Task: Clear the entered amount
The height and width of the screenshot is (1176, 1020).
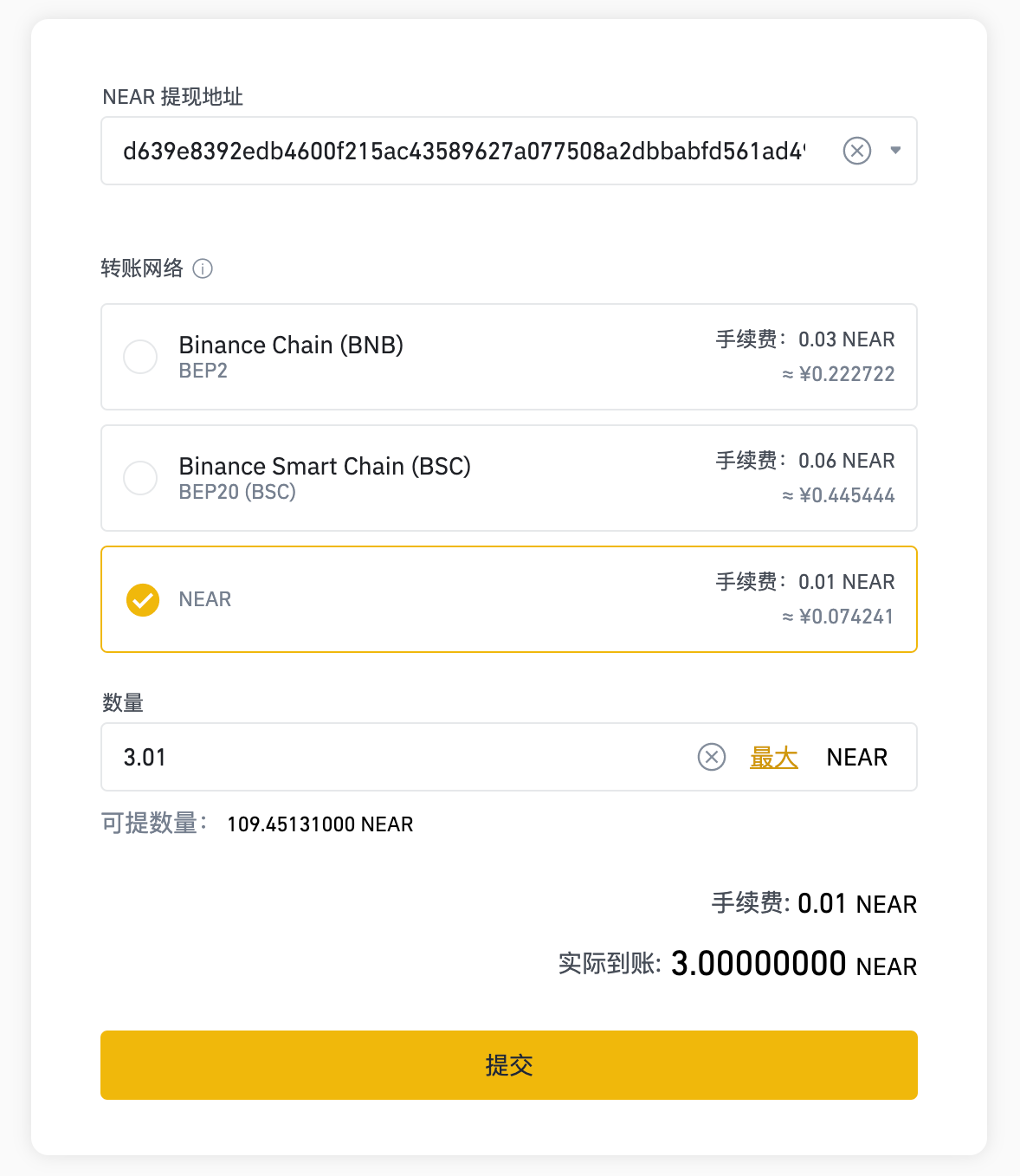Action: (711, 758)
